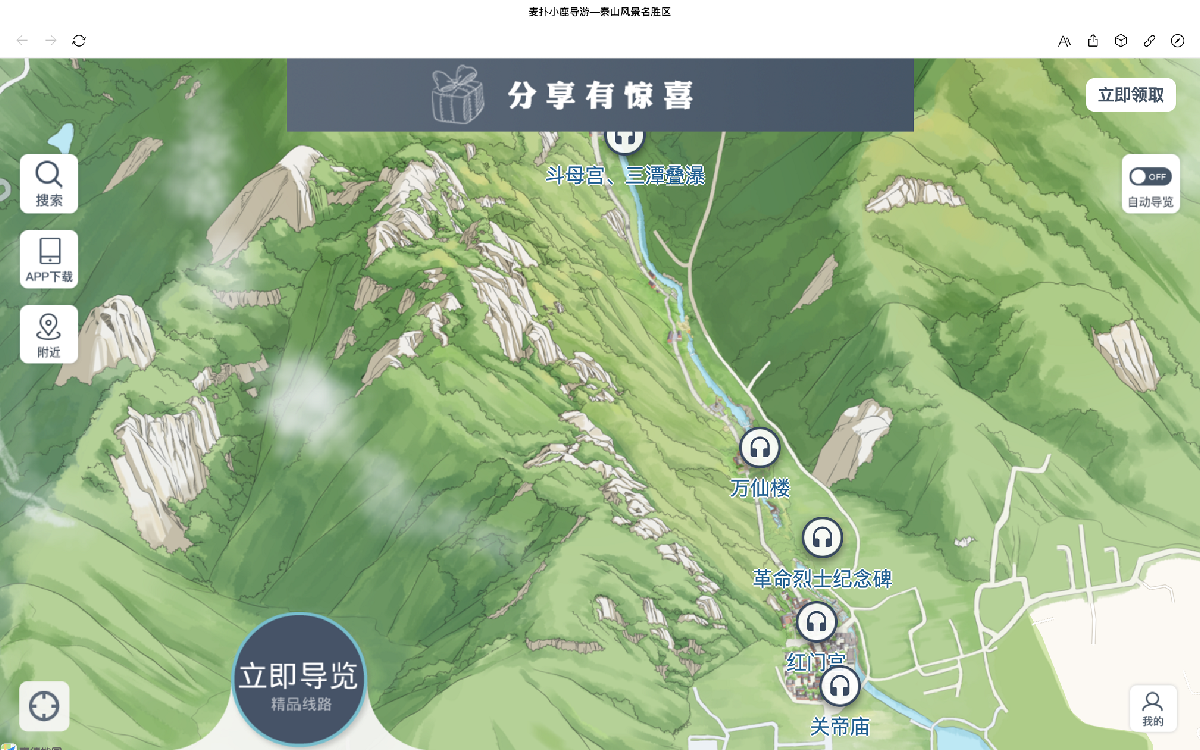
Task: Open the 斗母宫、三潭叠瀑 audio marker
Action: [x=625, y=138]
